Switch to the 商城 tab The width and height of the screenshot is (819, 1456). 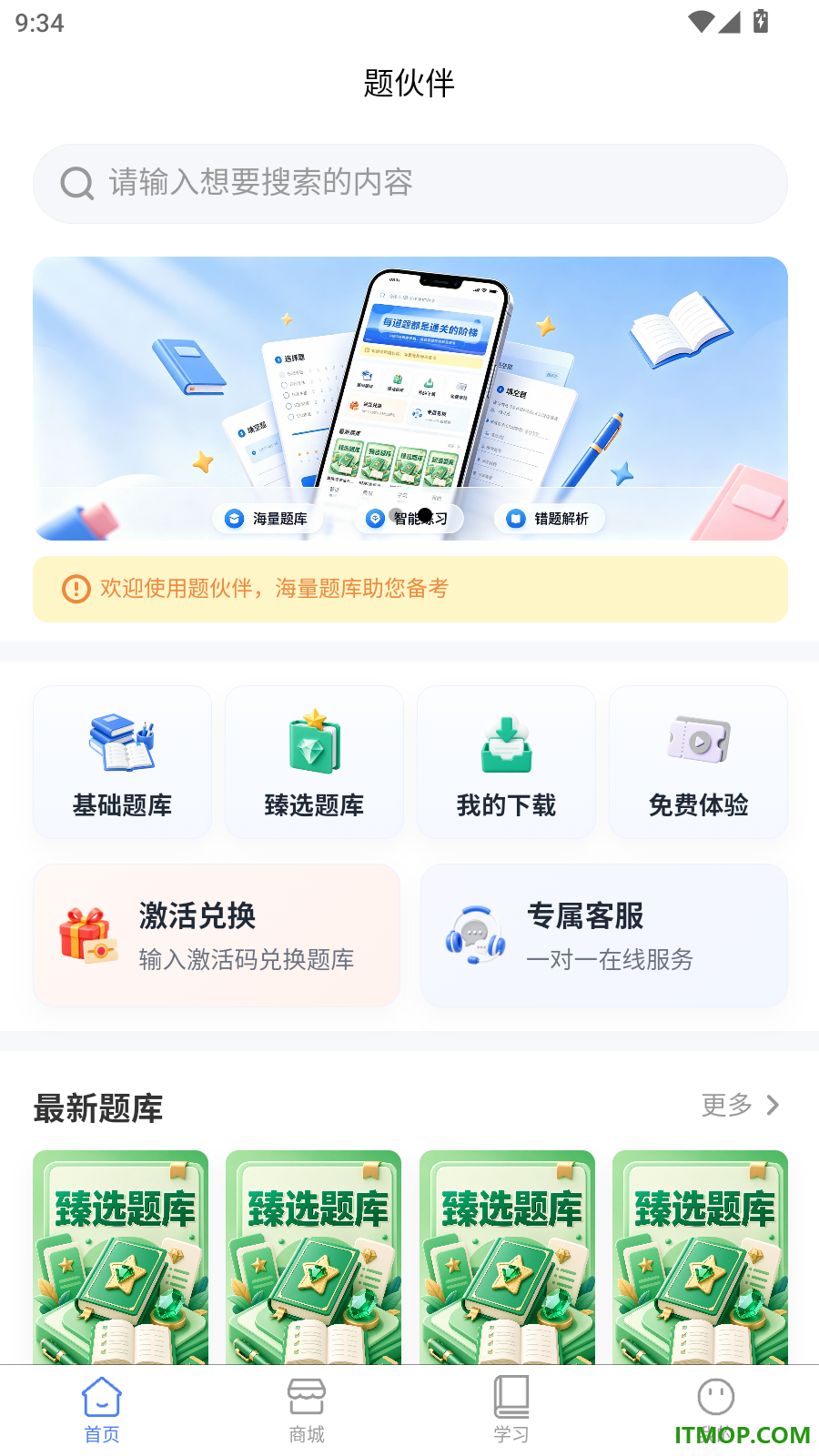pos(307,1410)
